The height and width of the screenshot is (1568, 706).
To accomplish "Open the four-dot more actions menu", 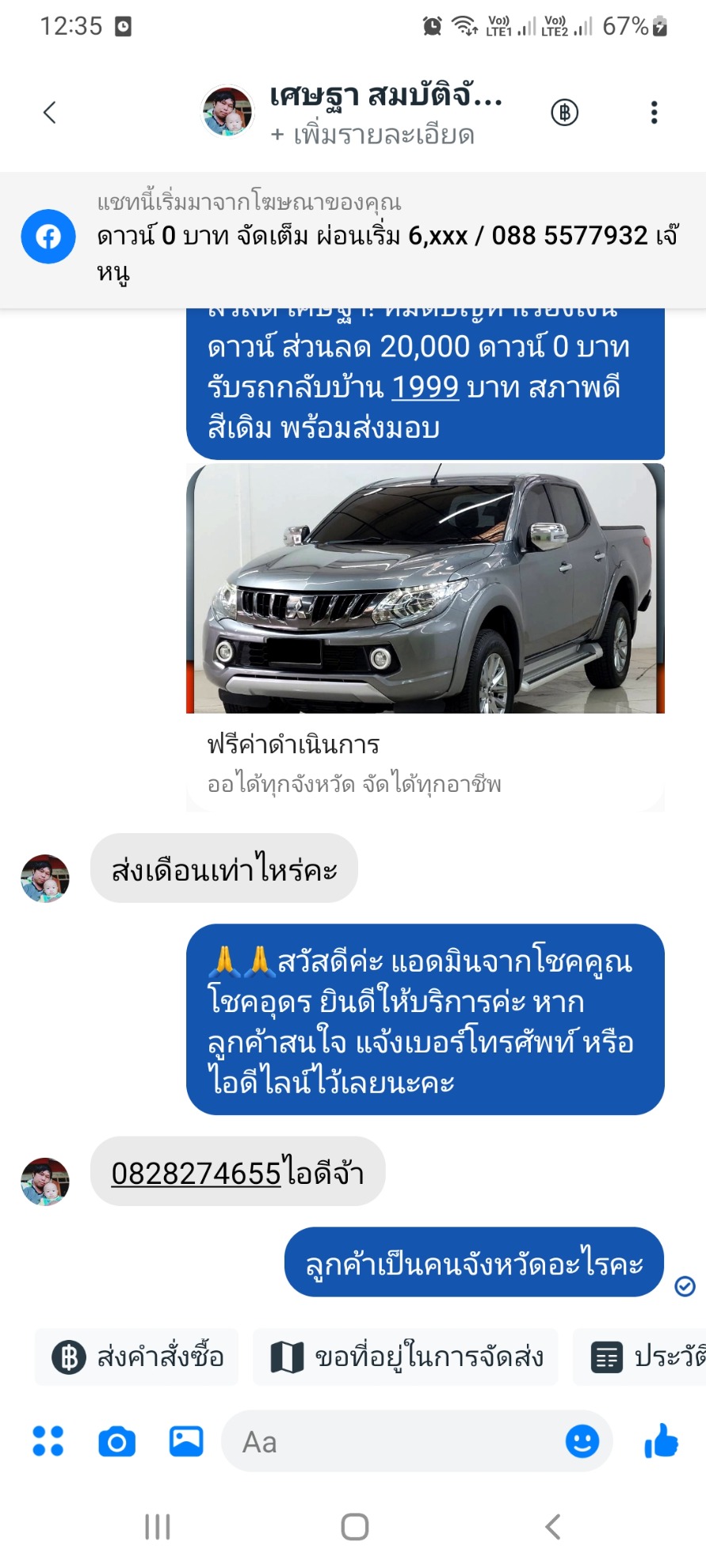I will pyautogui.click(x=48, y=1441).
